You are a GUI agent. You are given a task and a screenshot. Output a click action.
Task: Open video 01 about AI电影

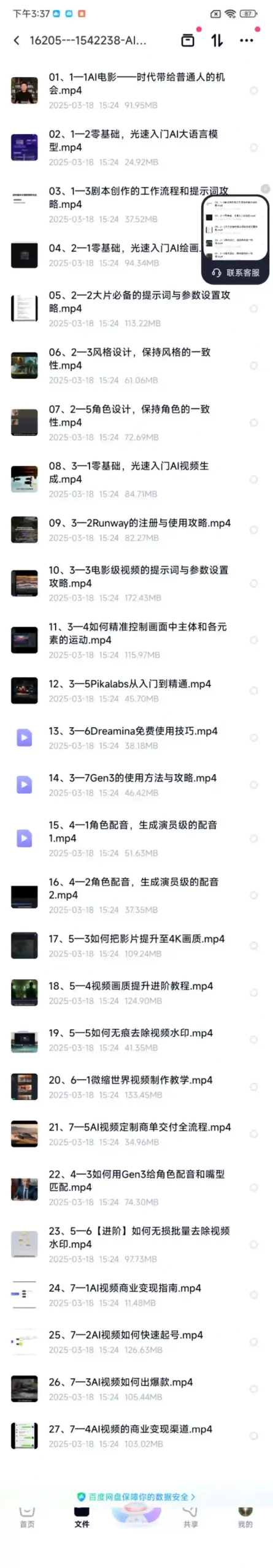136,91
